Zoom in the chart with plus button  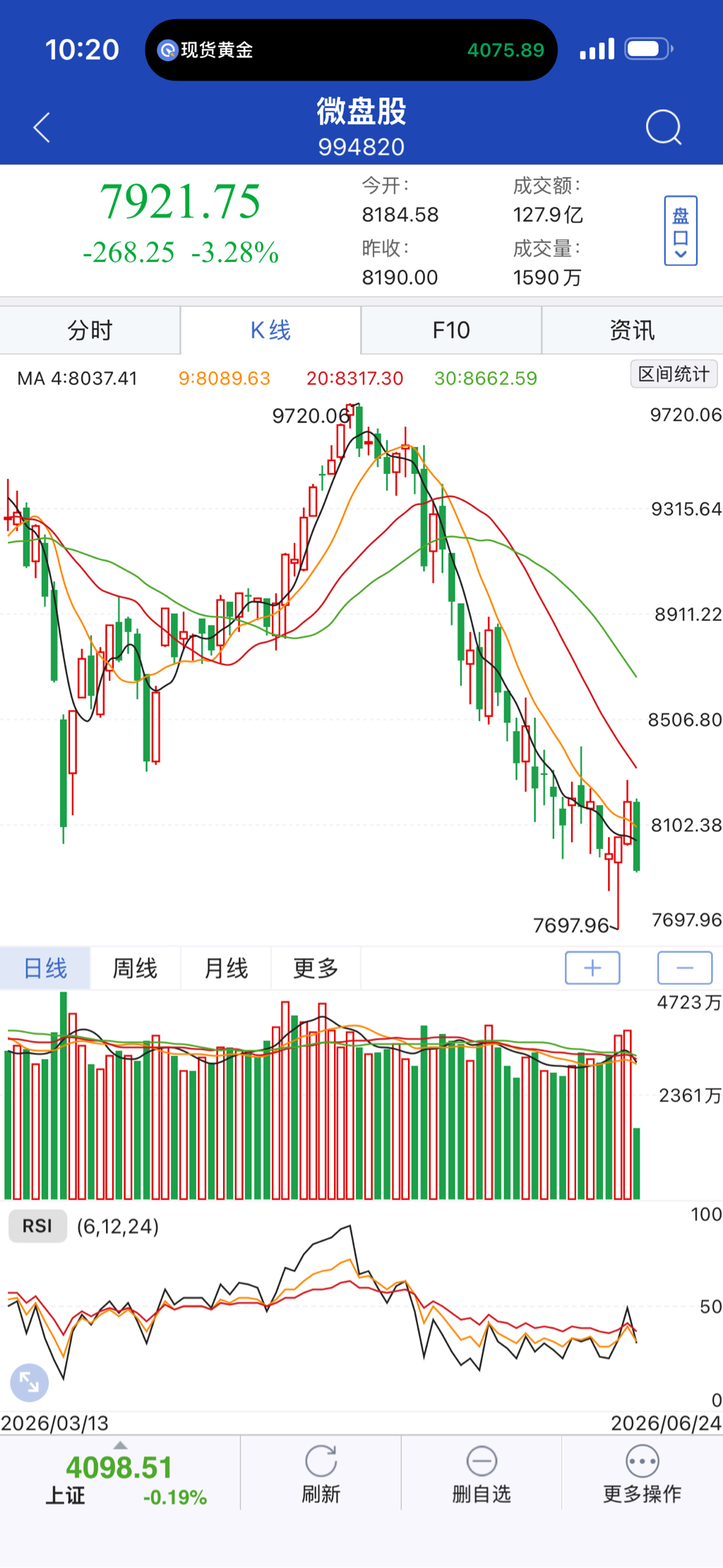[592, 968]
